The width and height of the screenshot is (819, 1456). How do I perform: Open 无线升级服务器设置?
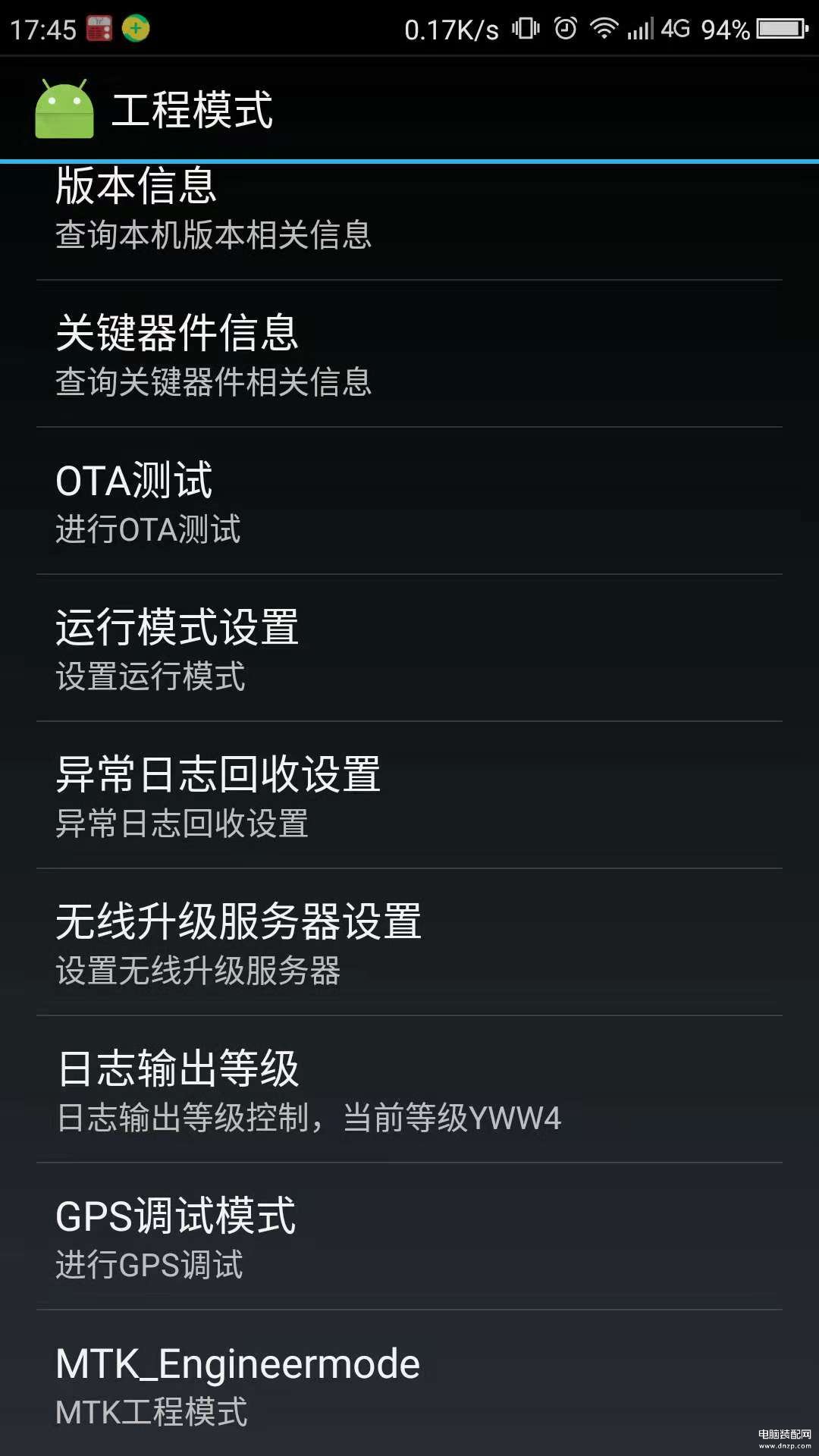click(x=409, y=943)
